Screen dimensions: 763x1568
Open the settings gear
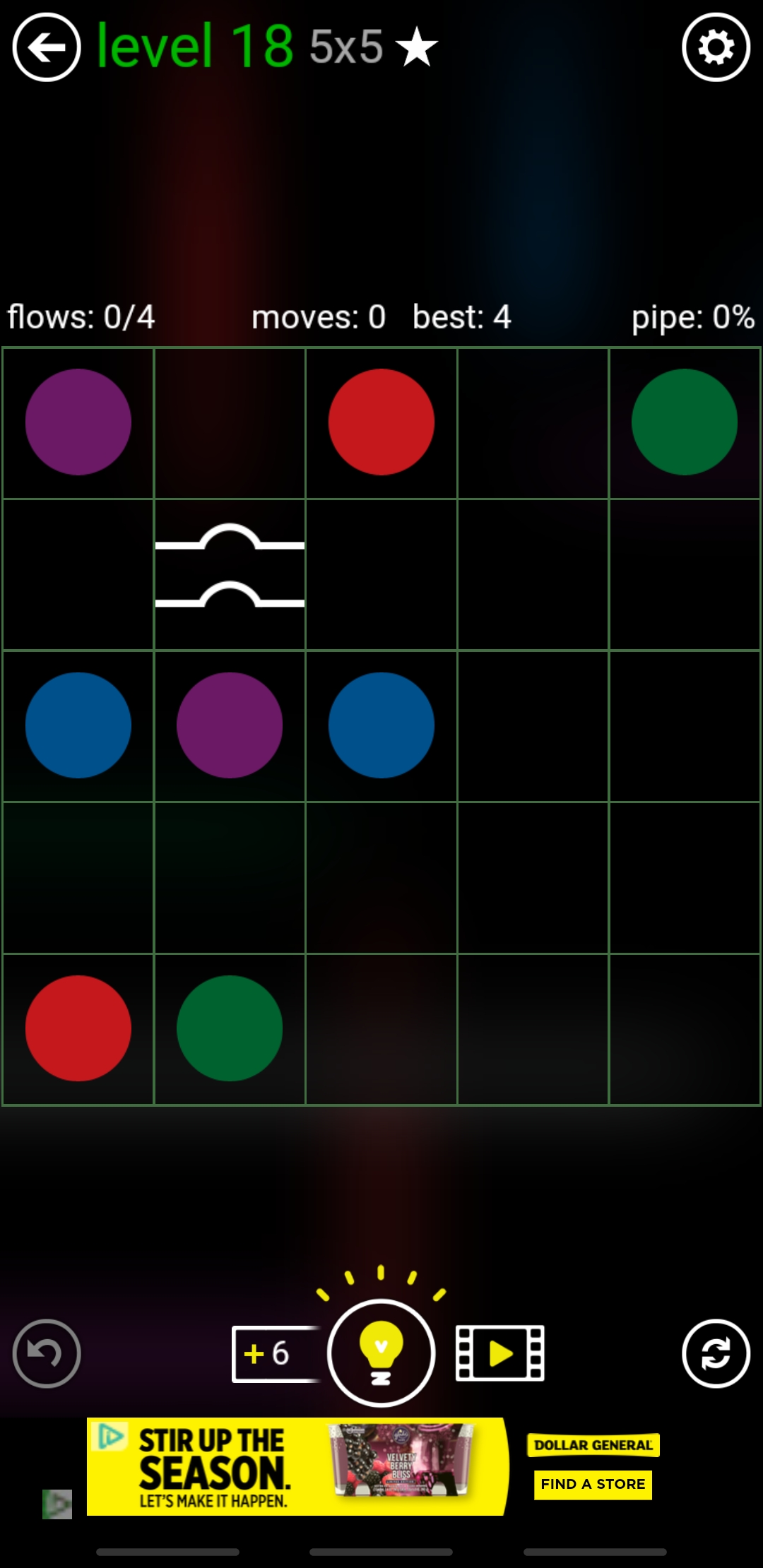click(716, 48)
